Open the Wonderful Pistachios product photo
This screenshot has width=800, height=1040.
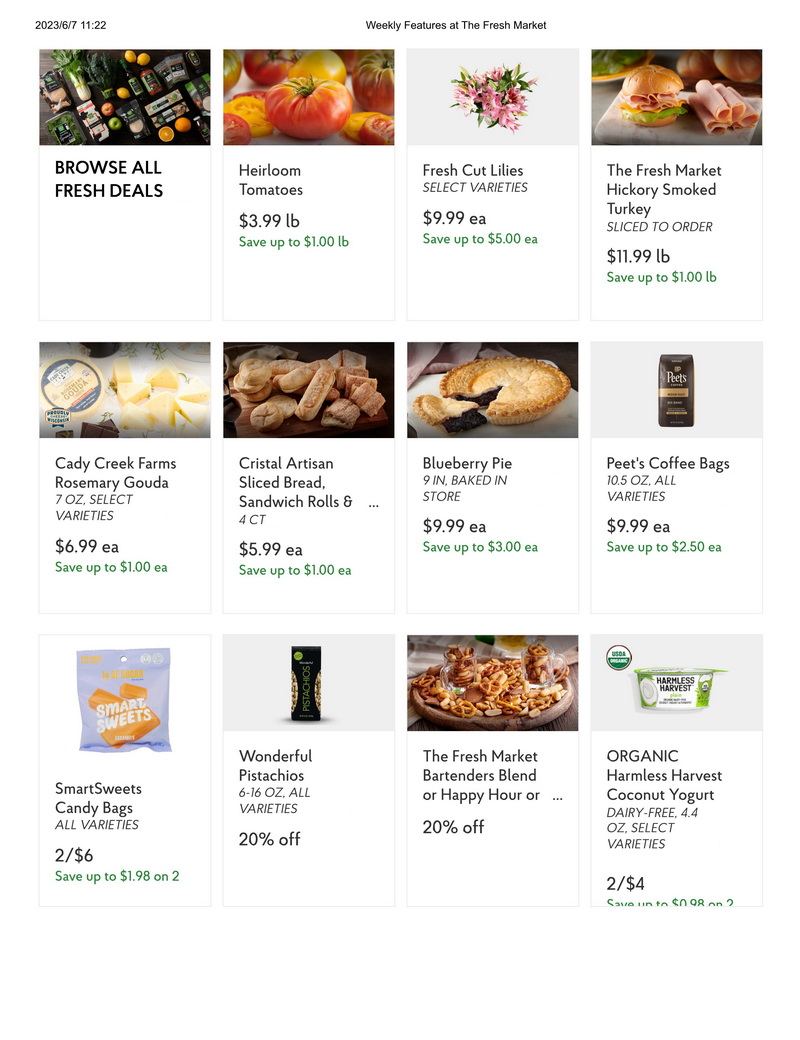[308, 682]
